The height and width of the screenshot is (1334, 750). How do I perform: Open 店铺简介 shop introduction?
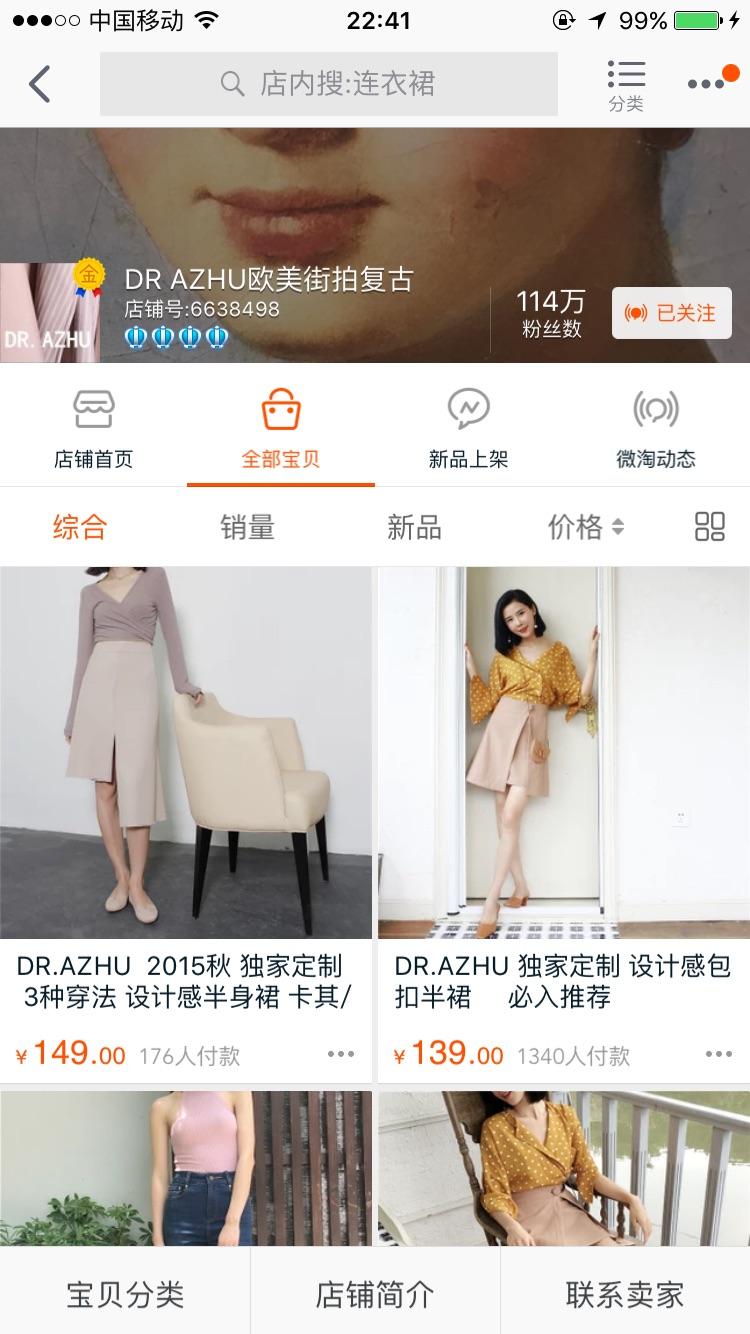click(375, 1295)
